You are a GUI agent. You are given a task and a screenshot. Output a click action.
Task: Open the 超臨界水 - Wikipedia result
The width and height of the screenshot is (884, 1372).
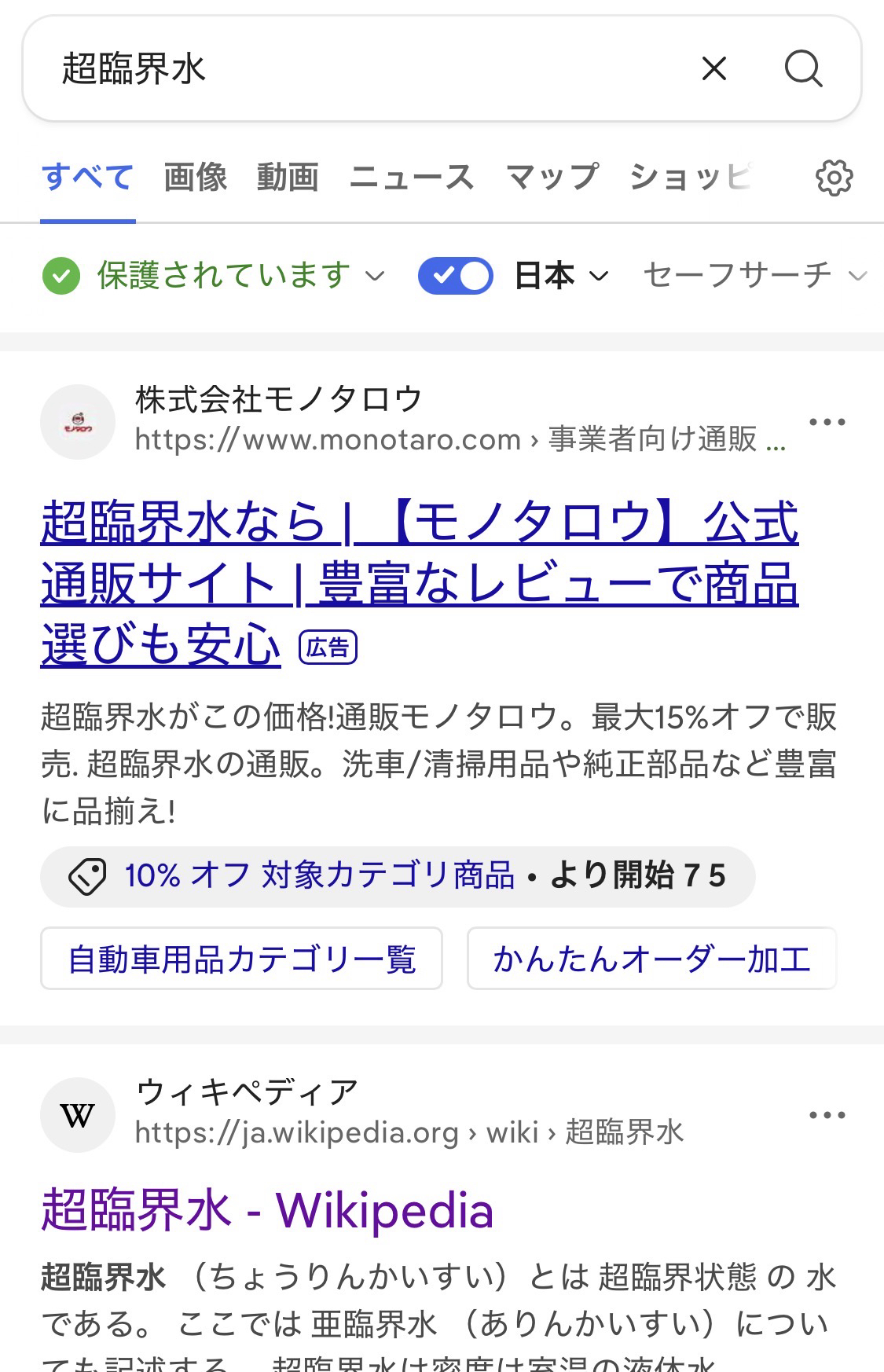267,1210
